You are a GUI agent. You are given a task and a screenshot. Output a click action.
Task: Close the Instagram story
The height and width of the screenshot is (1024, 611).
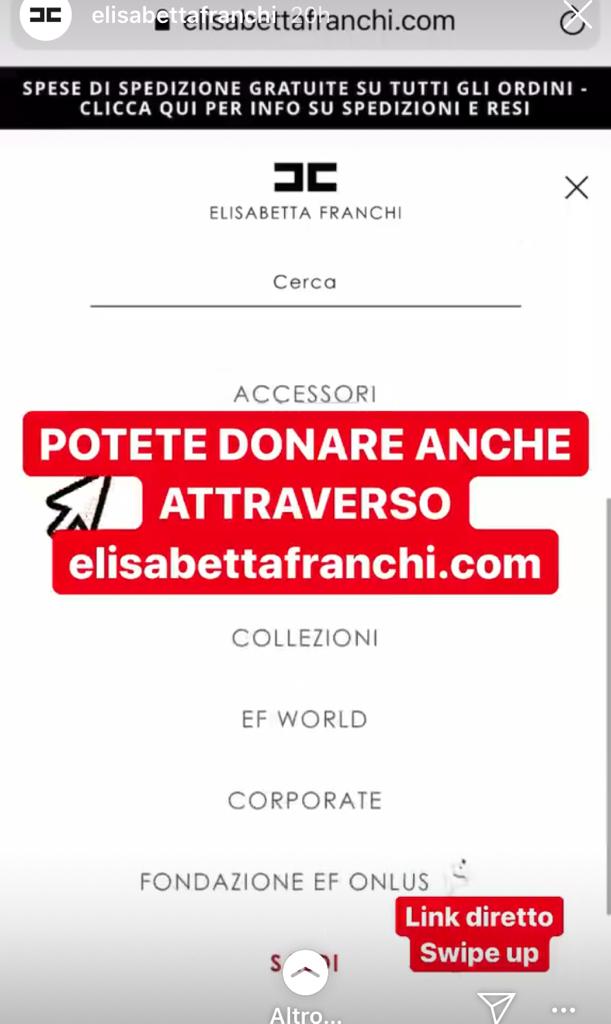pos(579,14)
